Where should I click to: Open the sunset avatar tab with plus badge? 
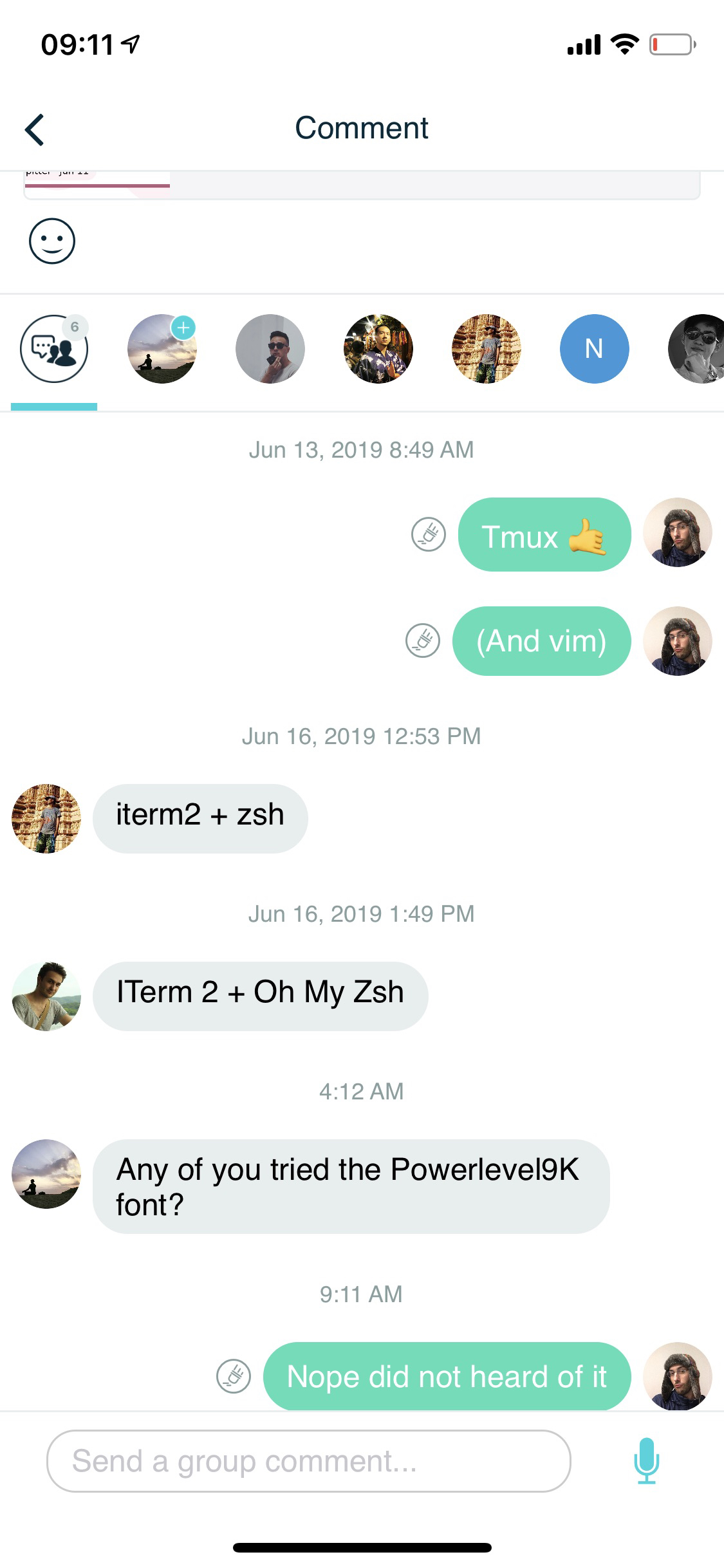coord(162,350)
